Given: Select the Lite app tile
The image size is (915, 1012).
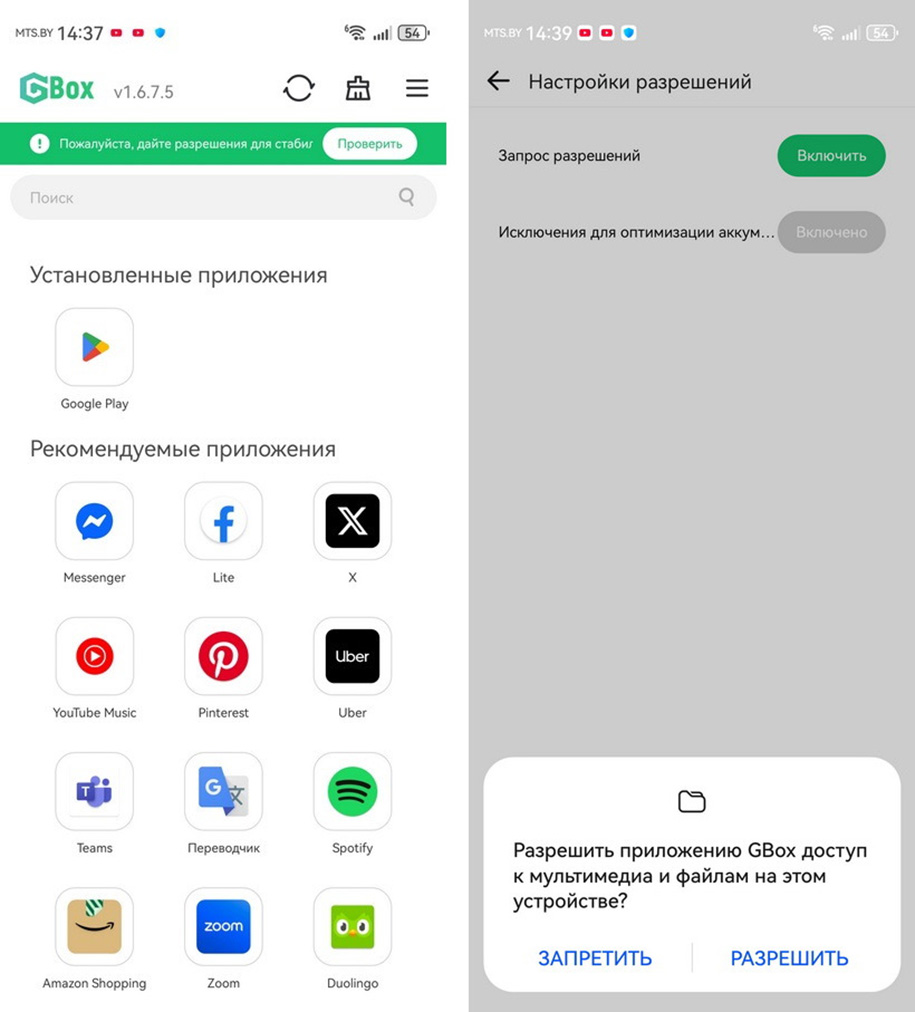Looking at the screenshot, I should [x=223, y=521].
